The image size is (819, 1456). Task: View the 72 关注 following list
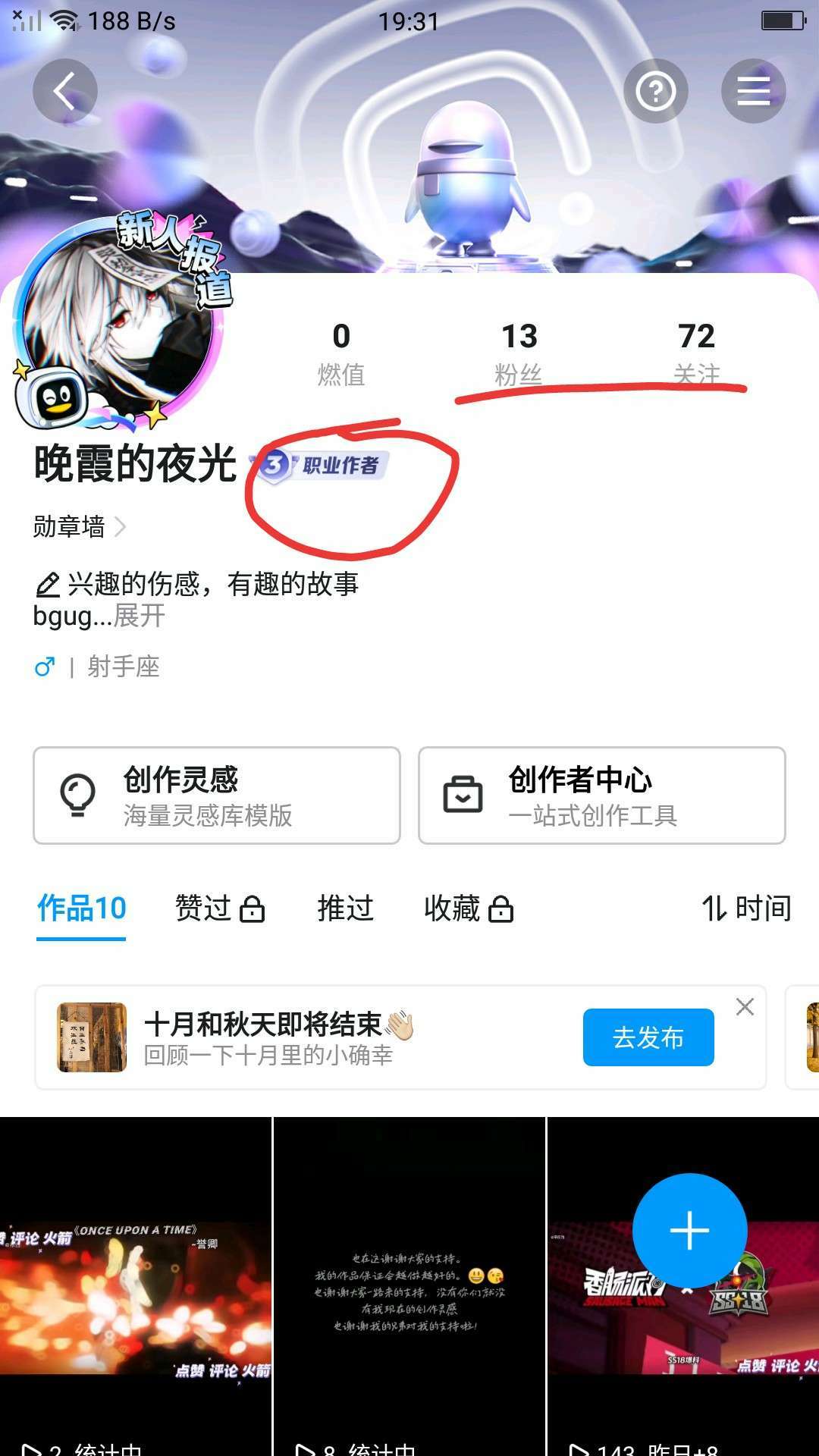click(x=696, y=352)
